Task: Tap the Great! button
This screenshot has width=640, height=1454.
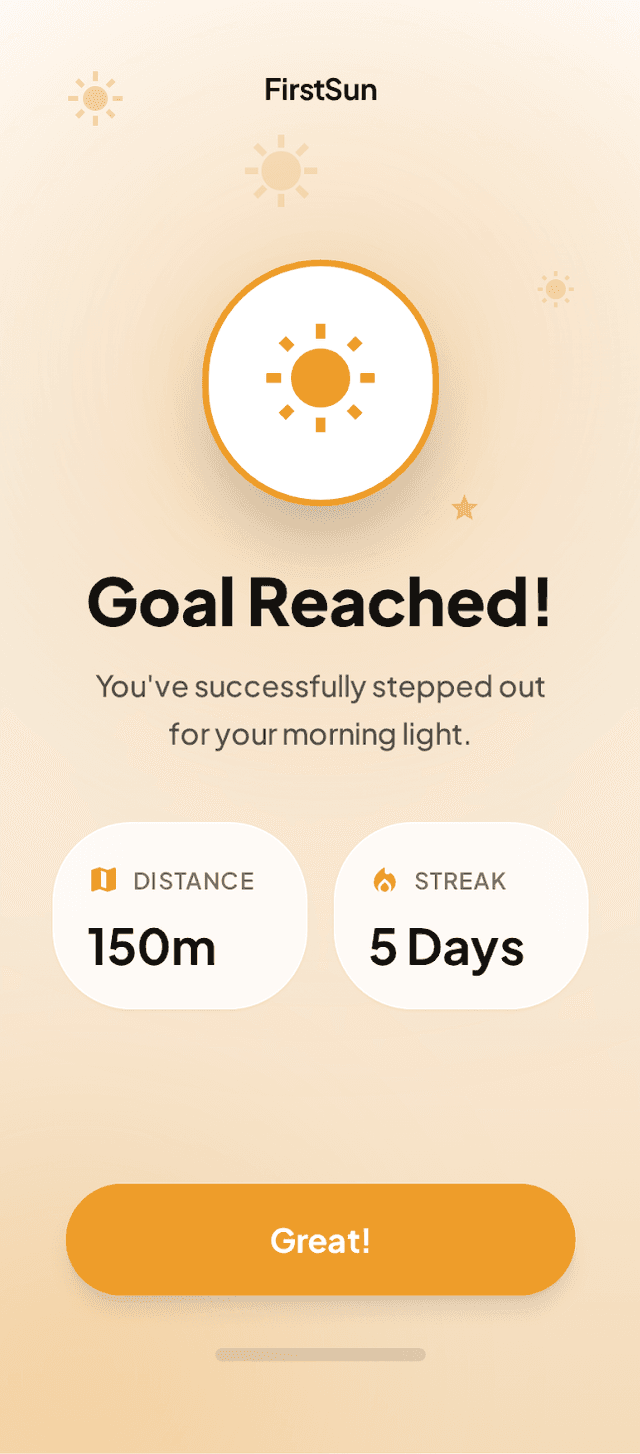Action: tap(320, 1240)
